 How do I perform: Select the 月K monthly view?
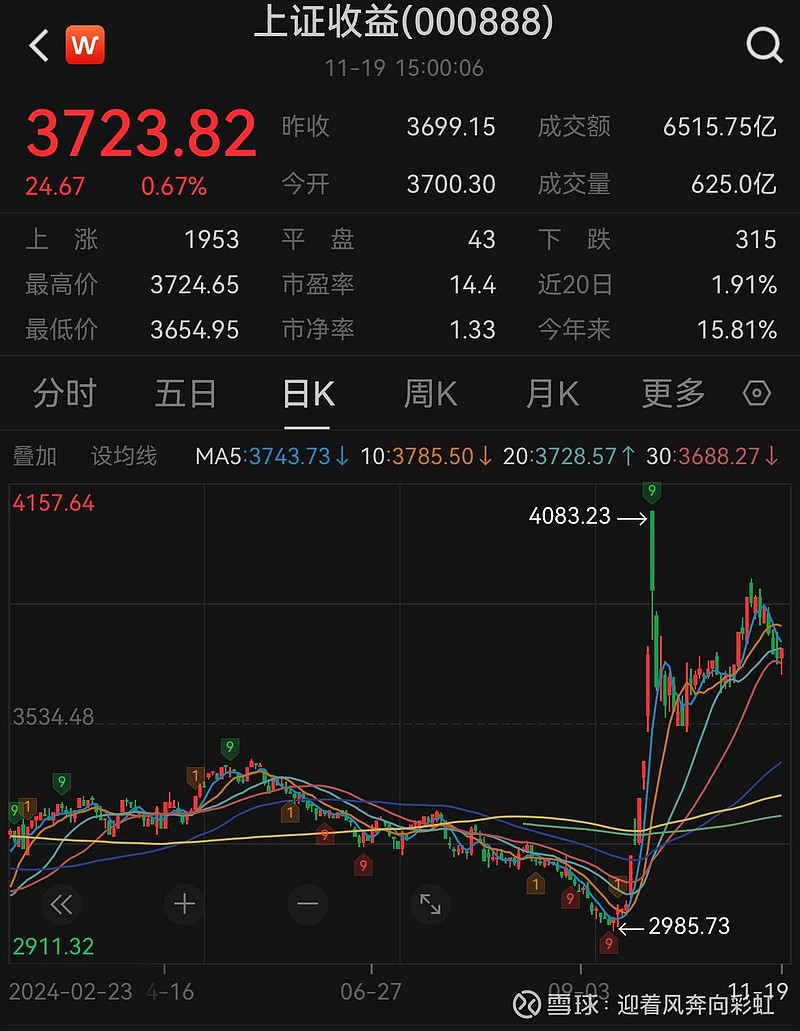[550, 393]
